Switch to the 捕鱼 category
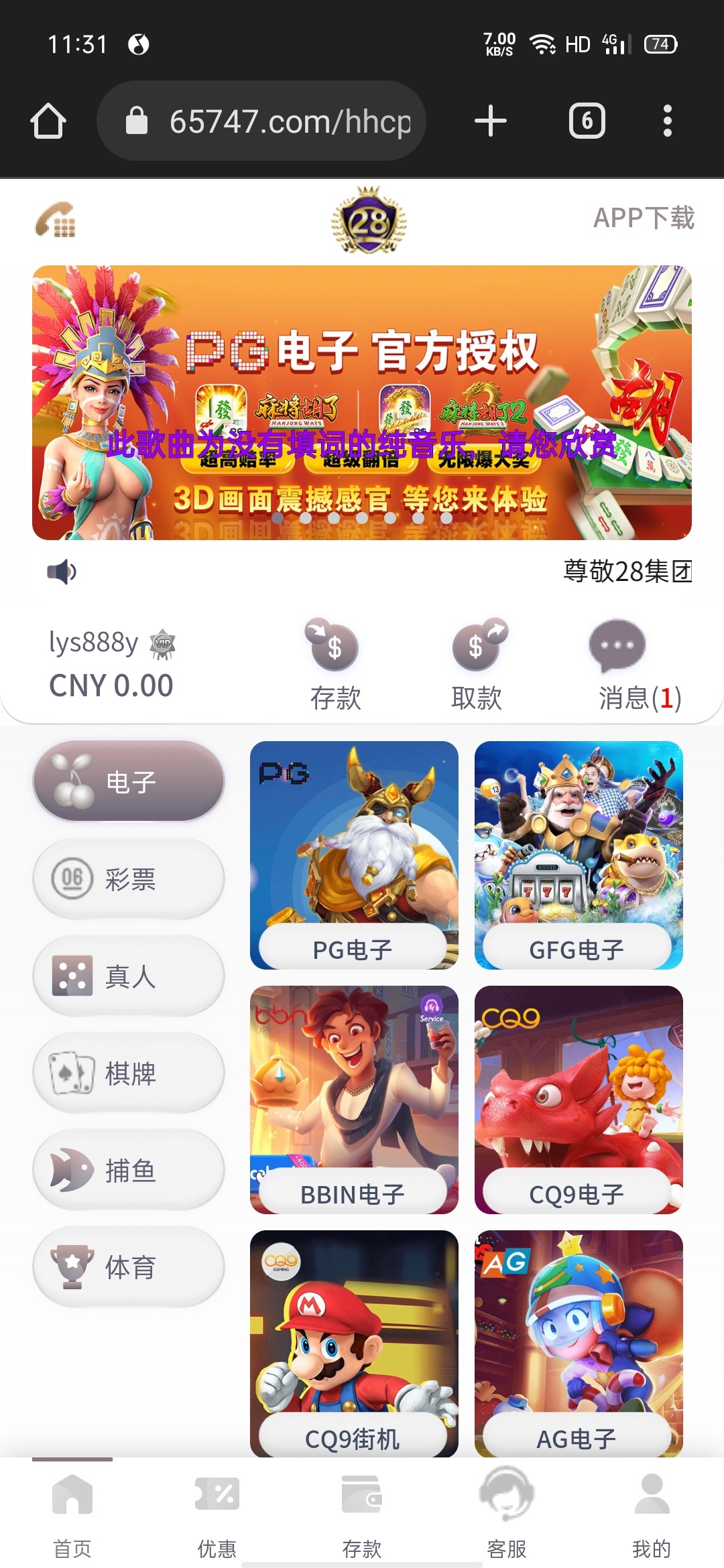The height and width of the screenshot is (1568, 724). pyautogui.click(x=129, y=1170)
